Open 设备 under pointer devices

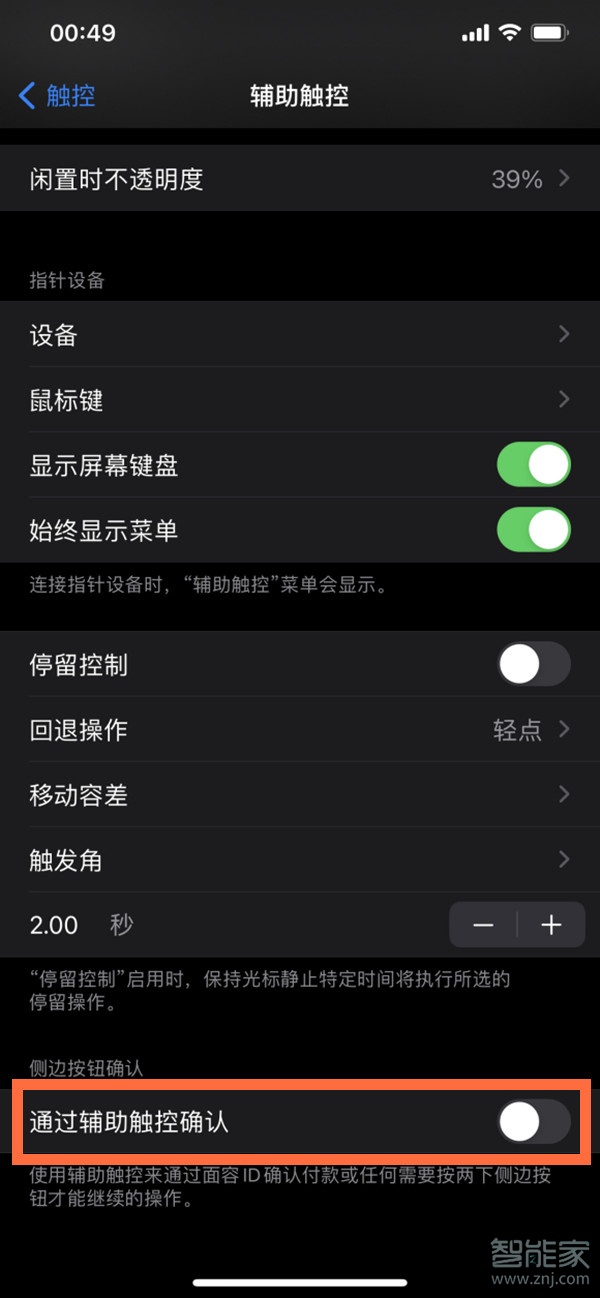[x=300, y=335]
